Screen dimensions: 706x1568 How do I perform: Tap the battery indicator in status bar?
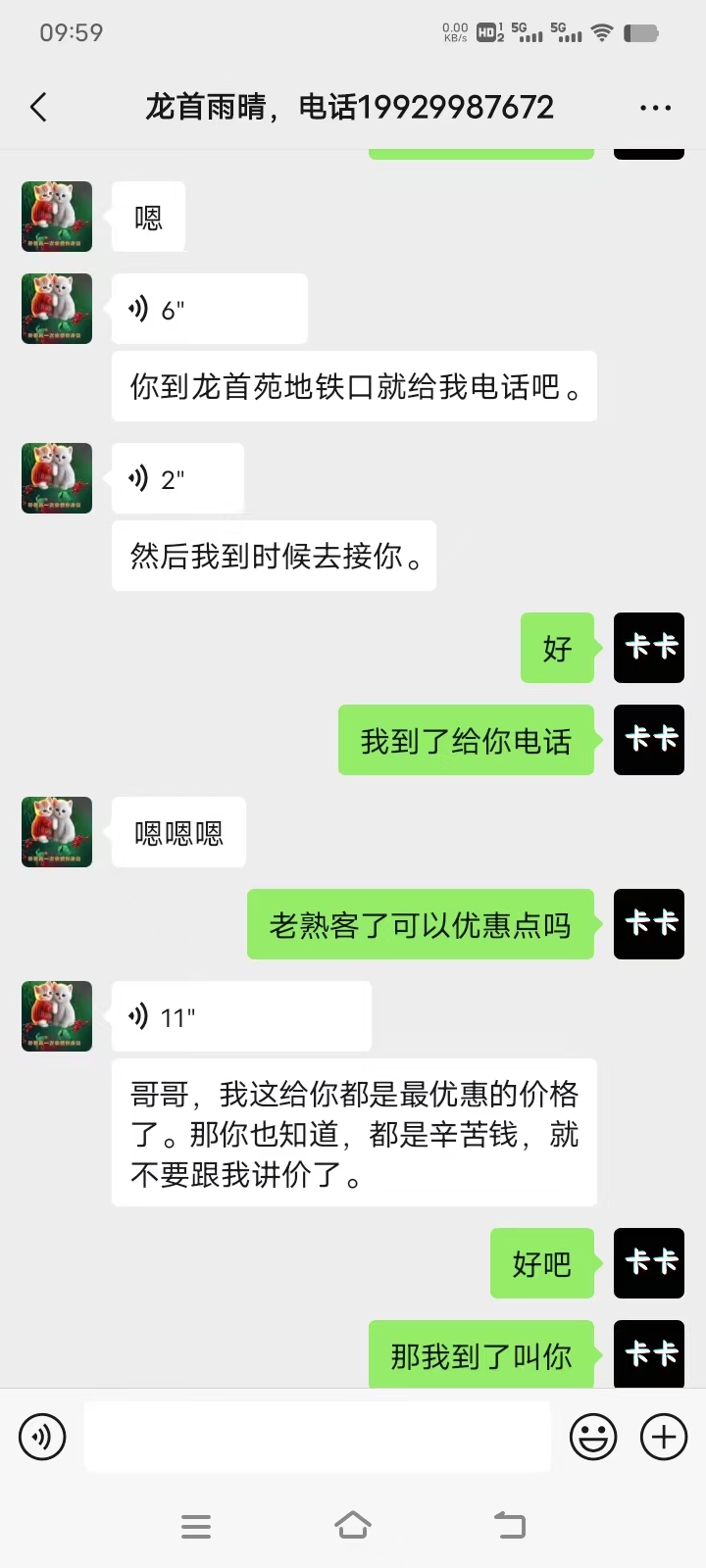(x=644, y=31)
